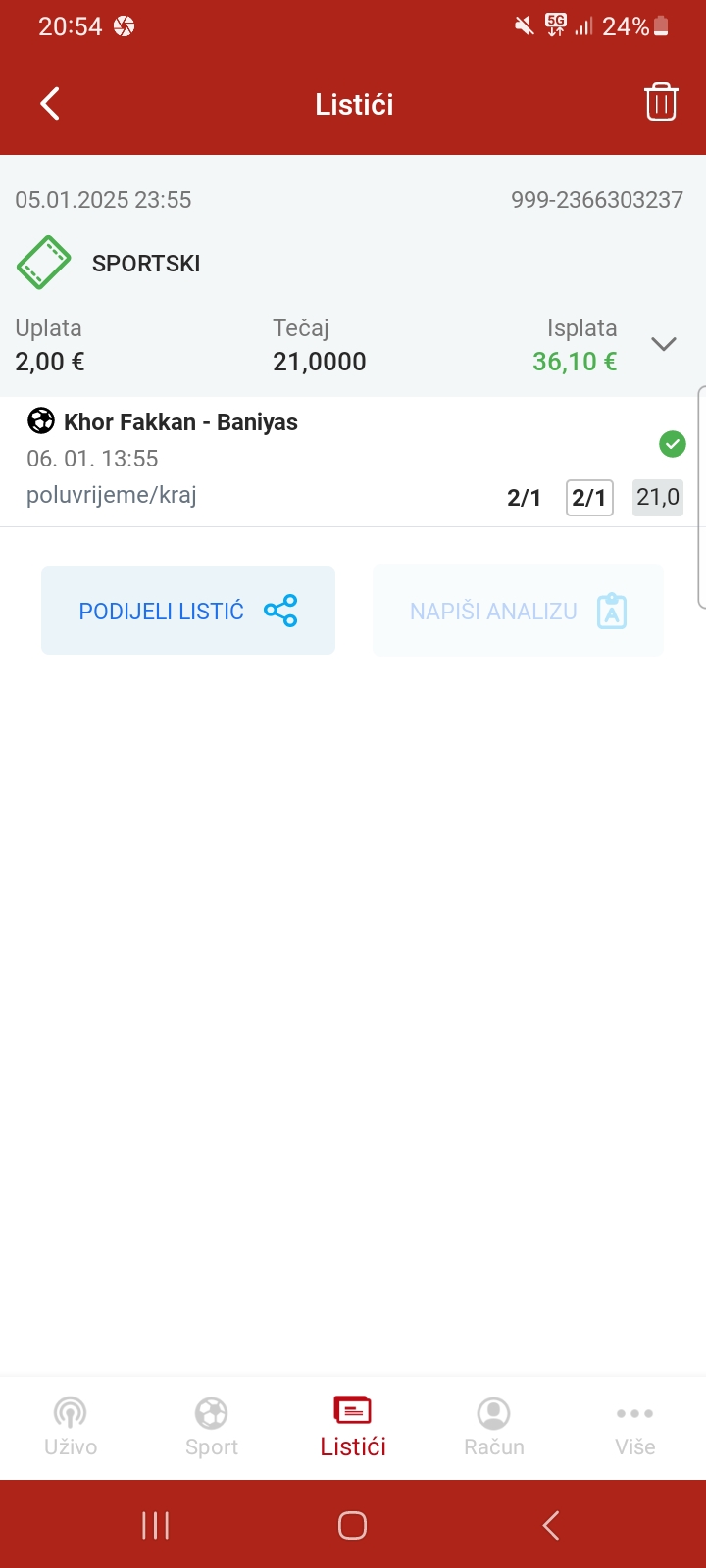Go back using the app bar arrow

50,104
